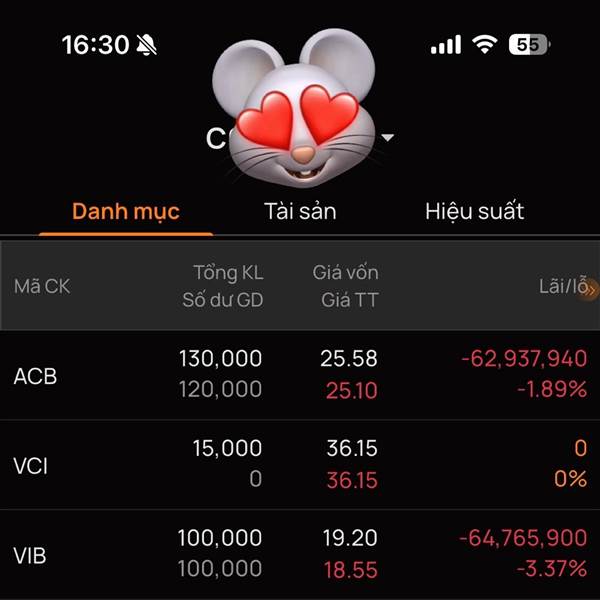Select the Danh mục tab
600x600 pixels.
click(x=126, y=212)
